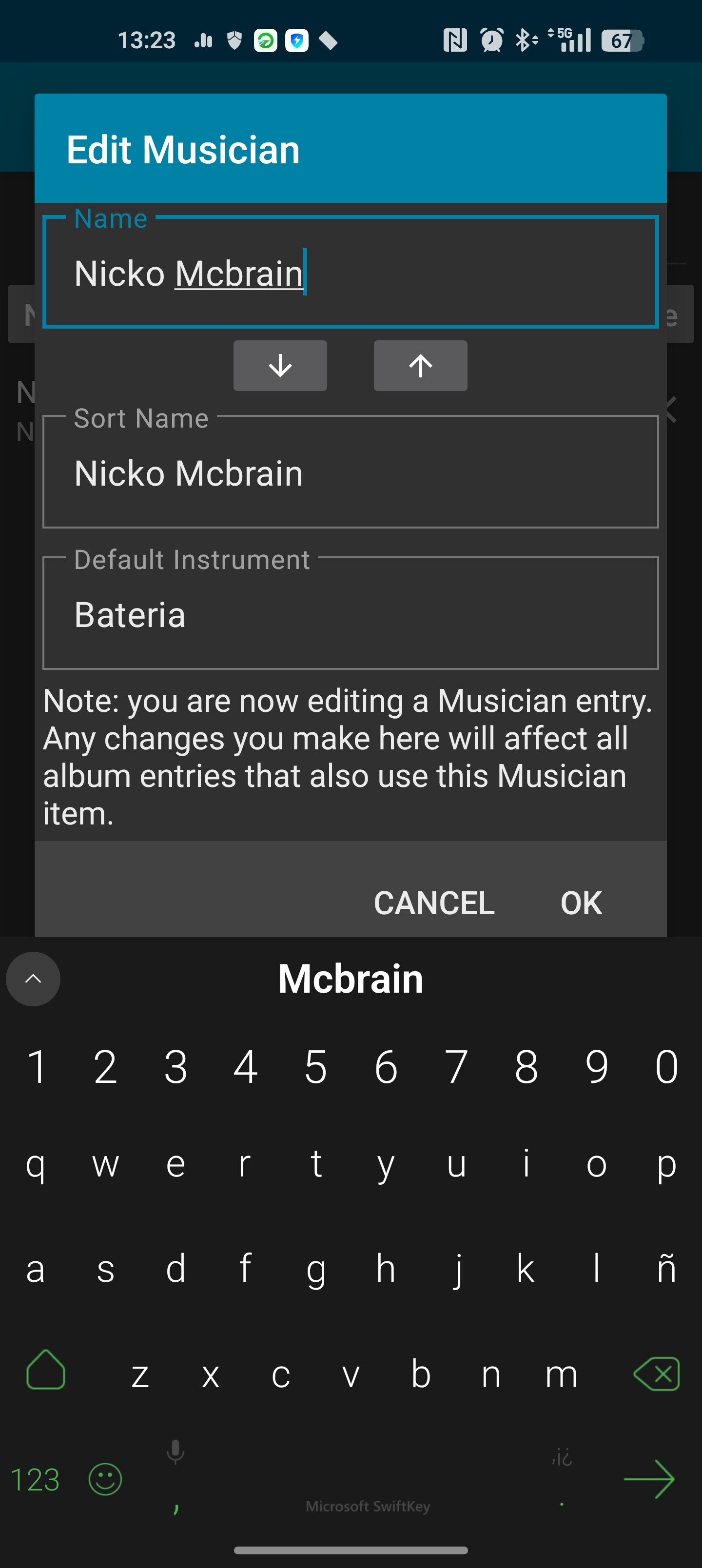Switch keyboard to 123 symbols
Viewport: 702px width, 1568px height.
[x=35, y=1479]
